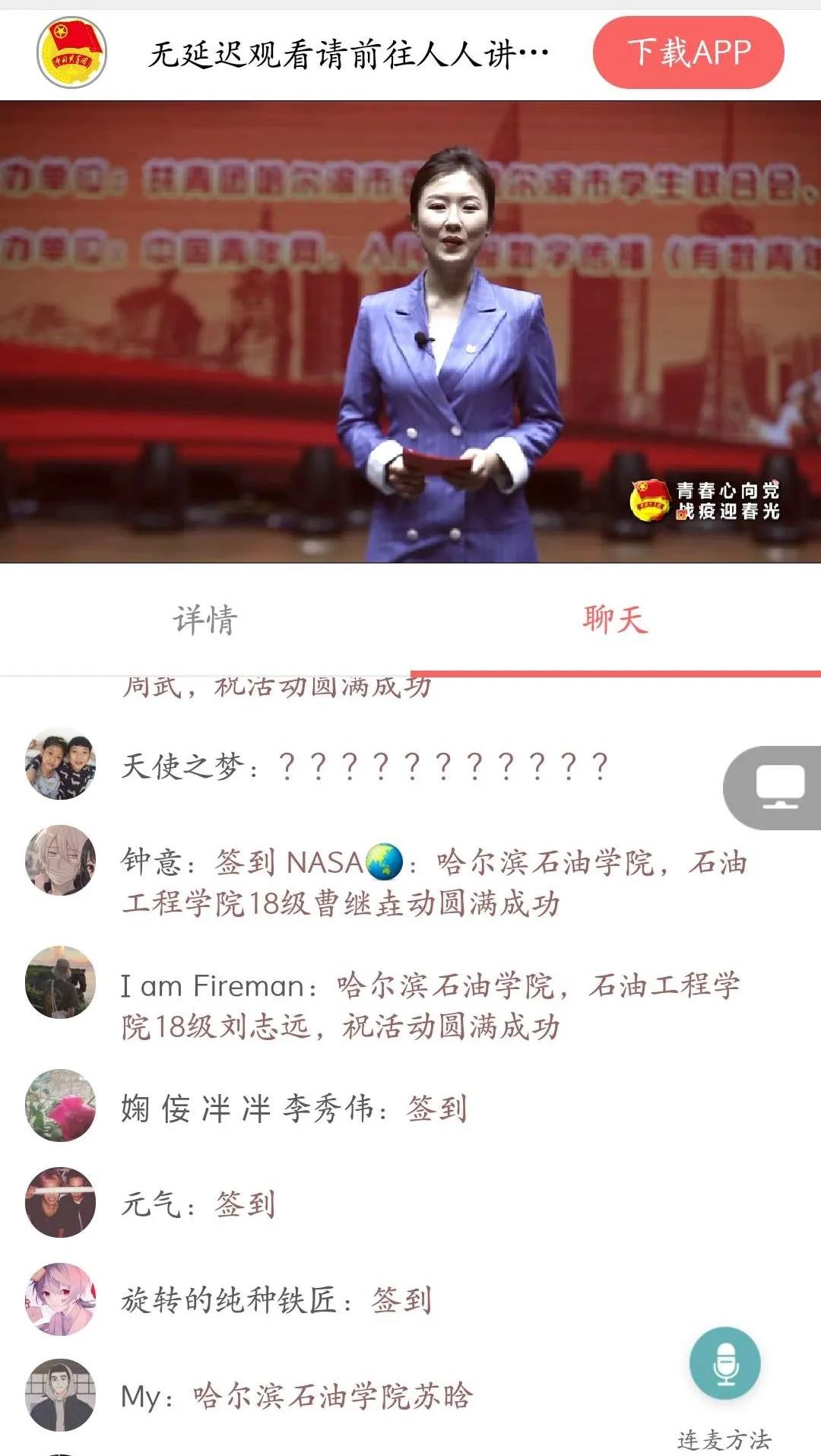Open the channel logo avatar in header
Image resolution: width=821 pixels, height=1456 pixels.
click(71, 52)
